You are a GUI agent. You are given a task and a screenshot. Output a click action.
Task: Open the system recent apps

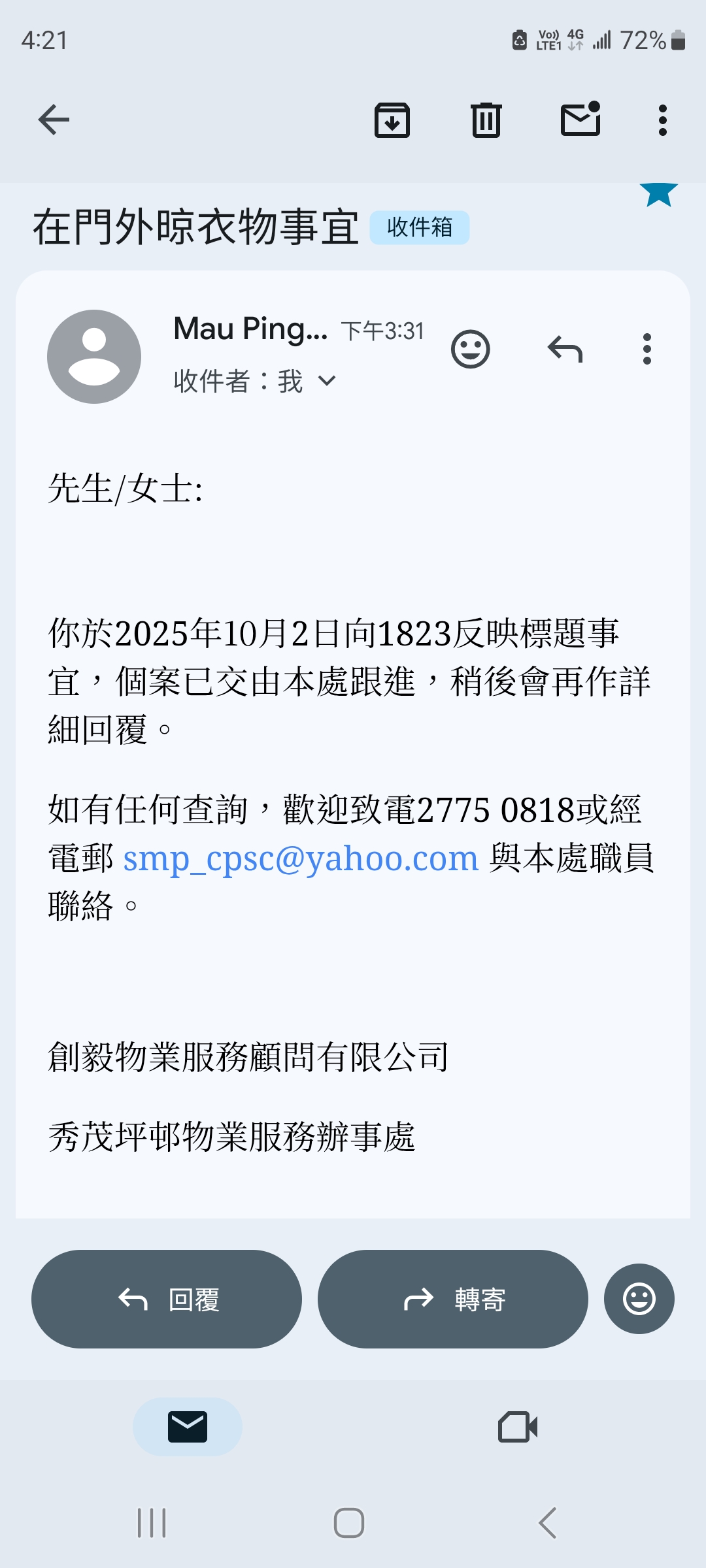(152, 1523)
